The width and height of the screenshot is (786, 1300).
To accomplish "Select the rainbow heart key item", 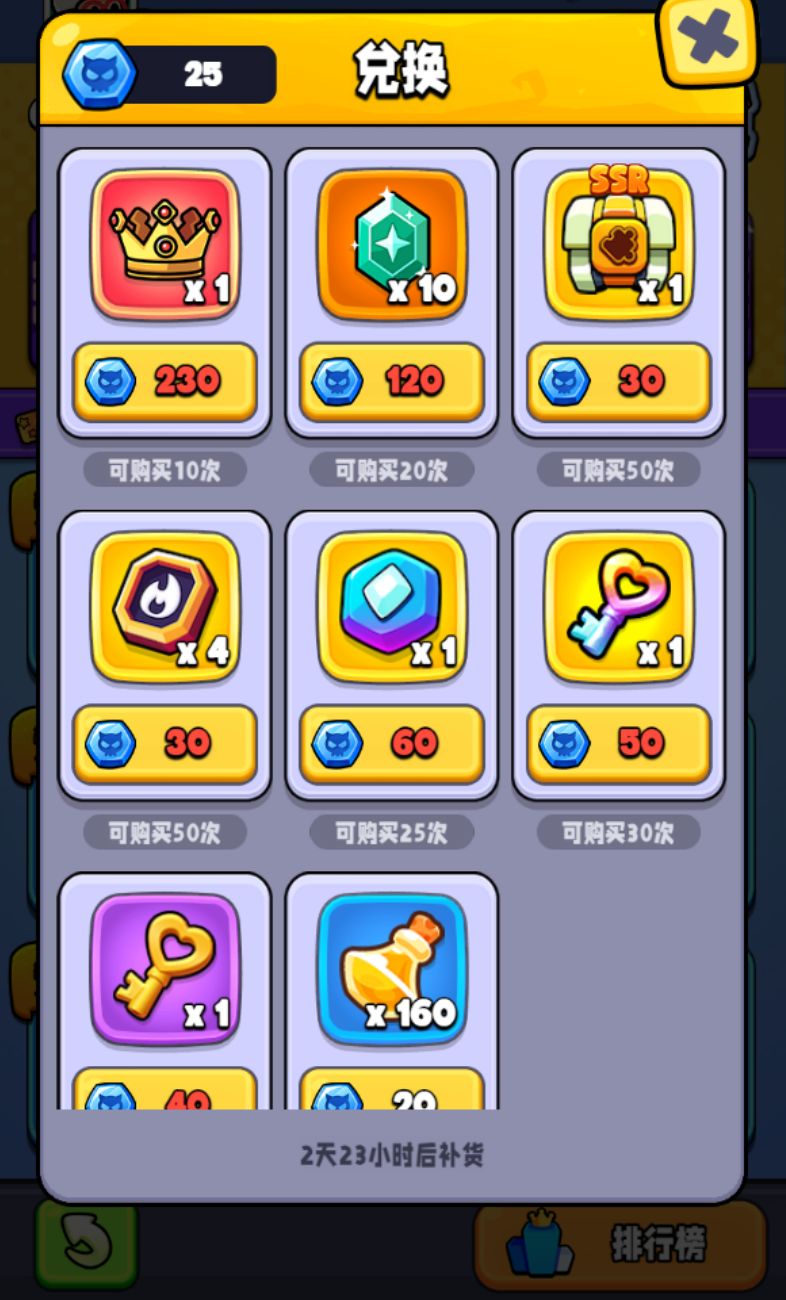I will coord(618,608).
